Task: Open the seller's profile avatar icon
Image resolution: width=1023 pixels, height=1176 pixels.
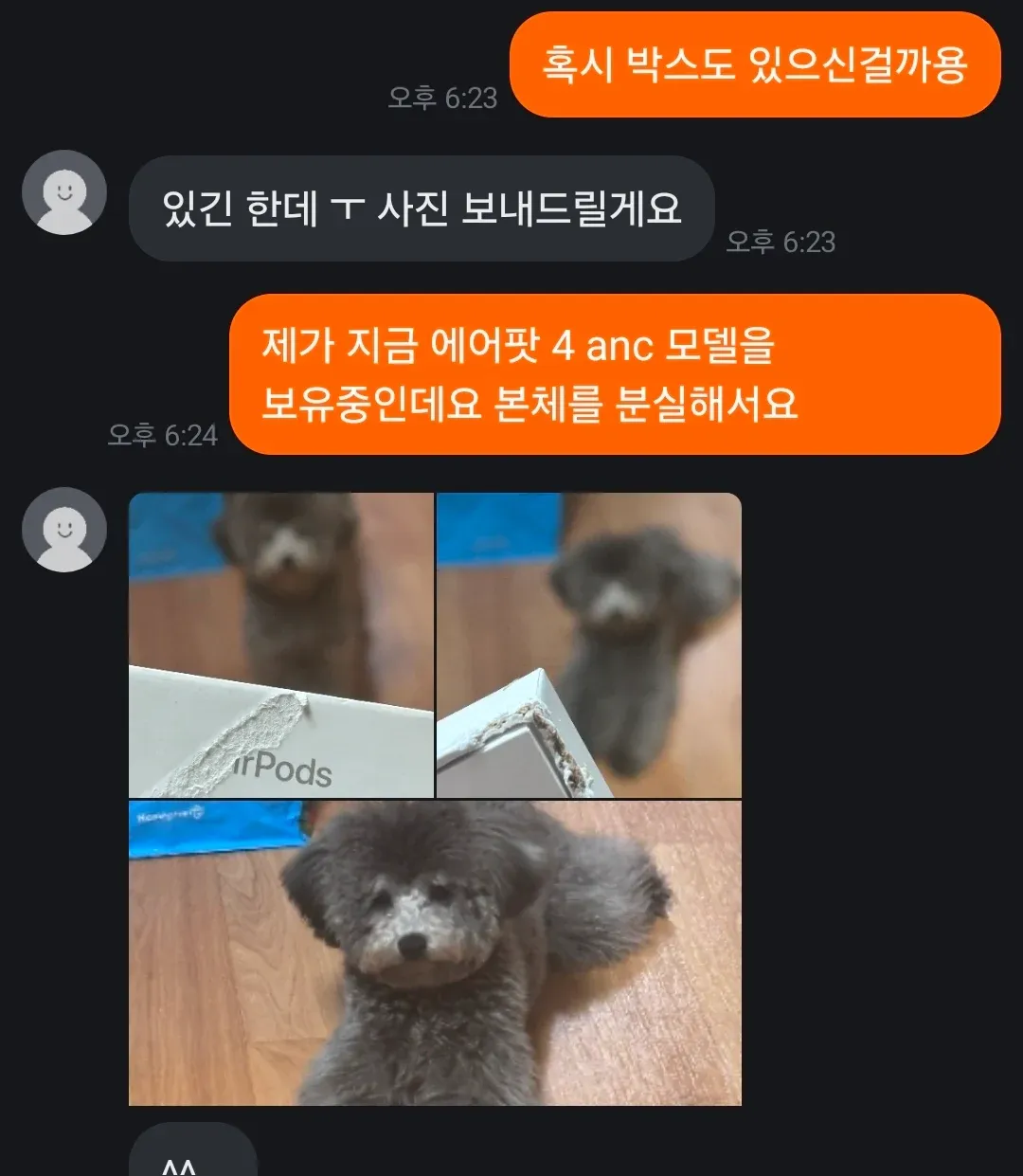Action: click(x=63, y=191)
